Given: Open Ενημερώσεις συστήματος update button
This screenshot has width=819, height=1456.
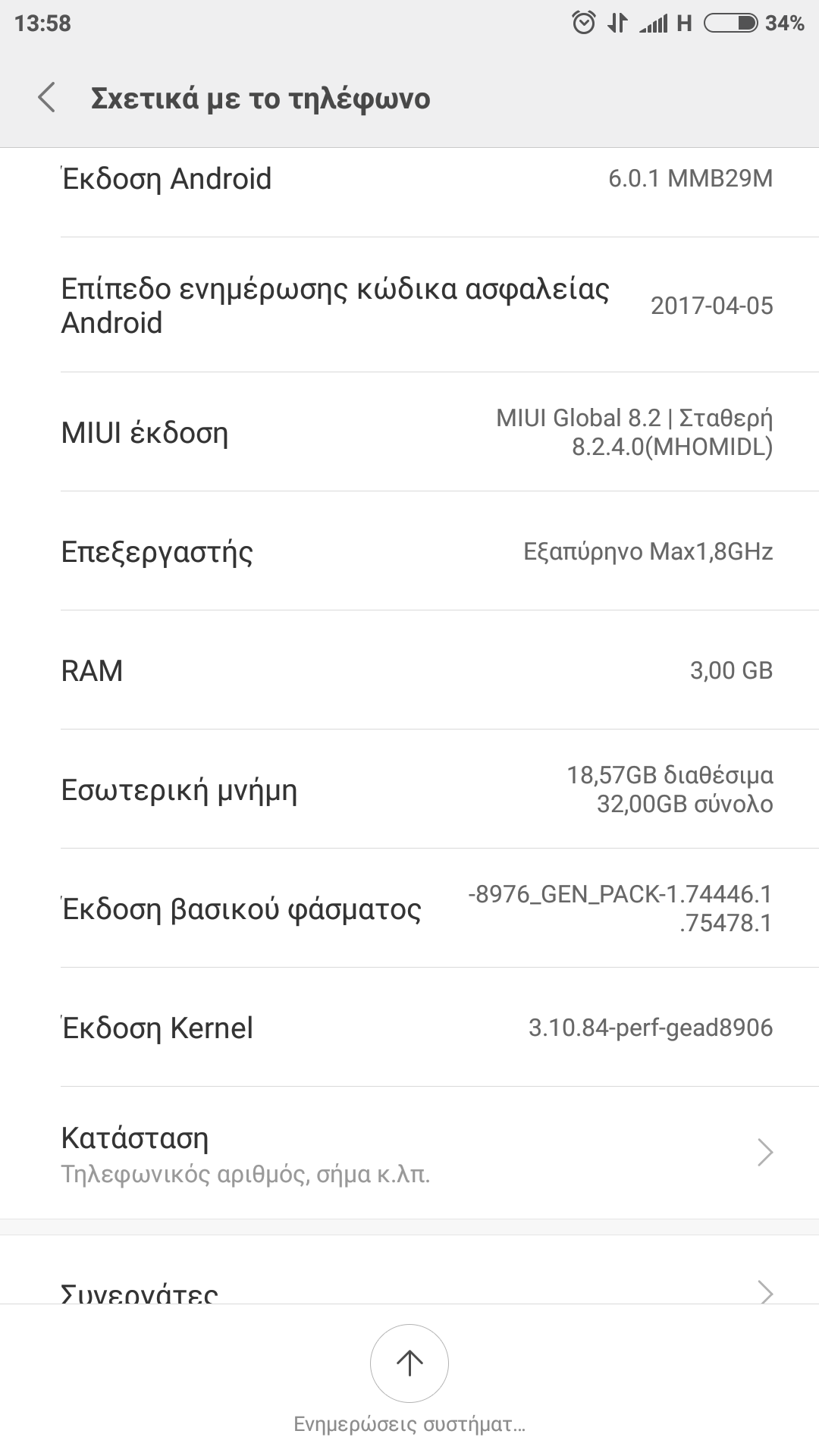Looking at the screenshot, I should click(x=409, y=1363).
